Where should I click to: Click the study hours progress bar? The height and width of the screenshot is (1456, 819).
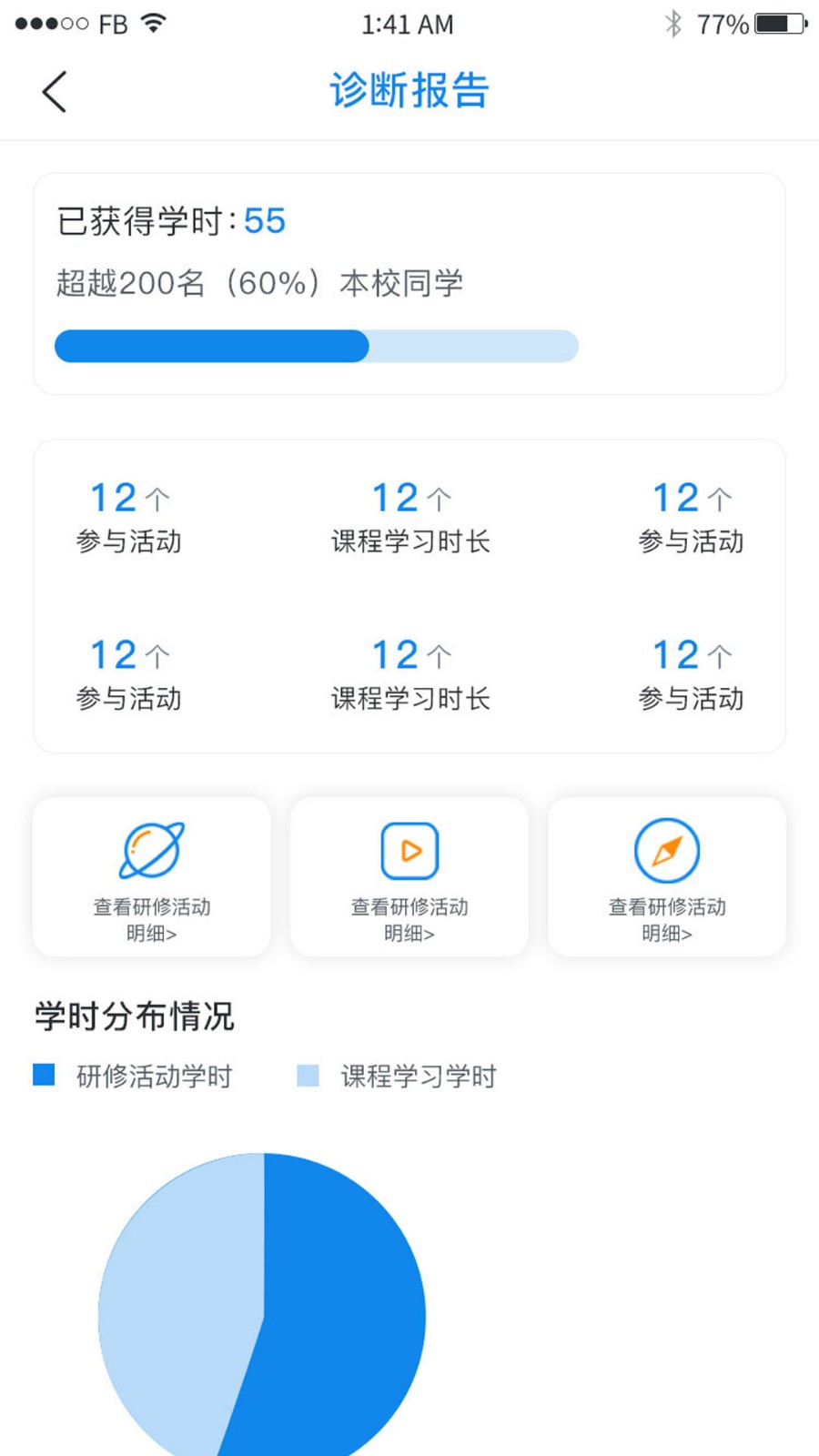coord(317,347)
